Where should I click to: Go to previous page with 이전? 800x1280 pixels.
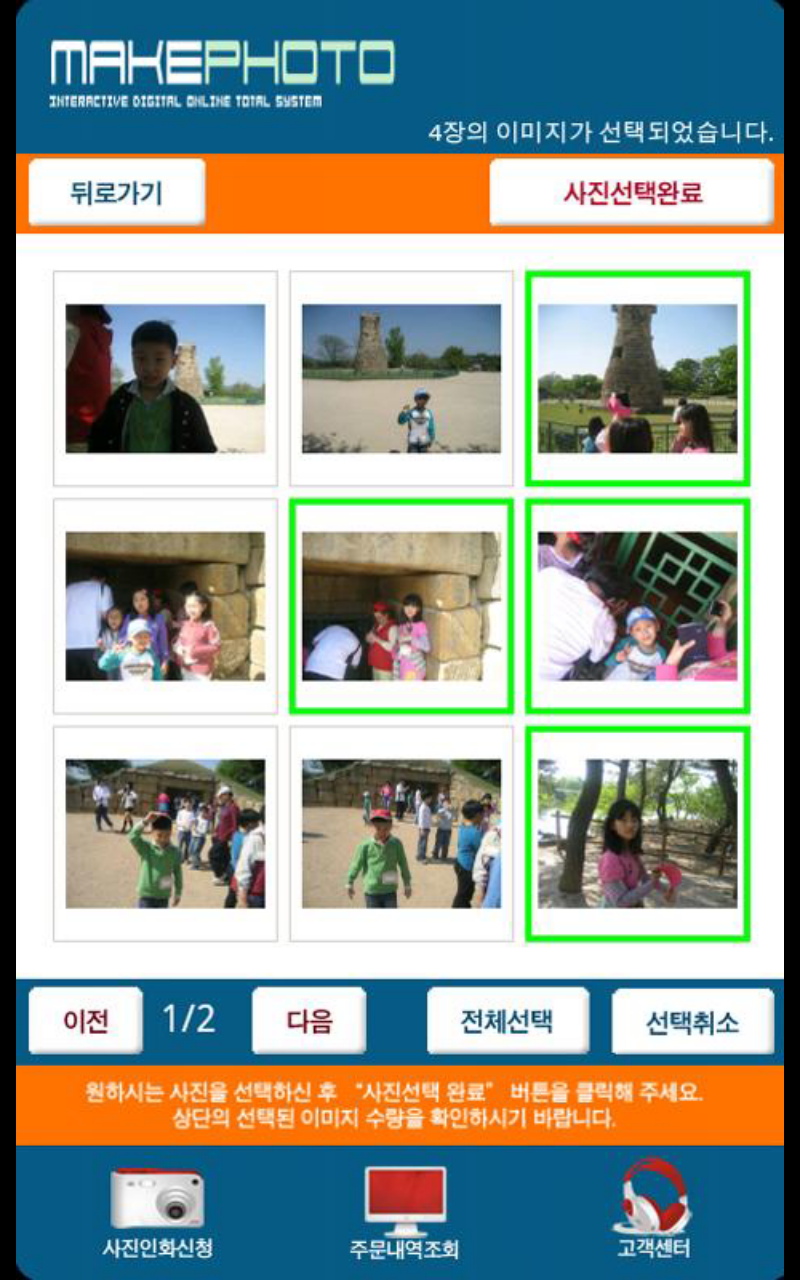coord(86,1021)
